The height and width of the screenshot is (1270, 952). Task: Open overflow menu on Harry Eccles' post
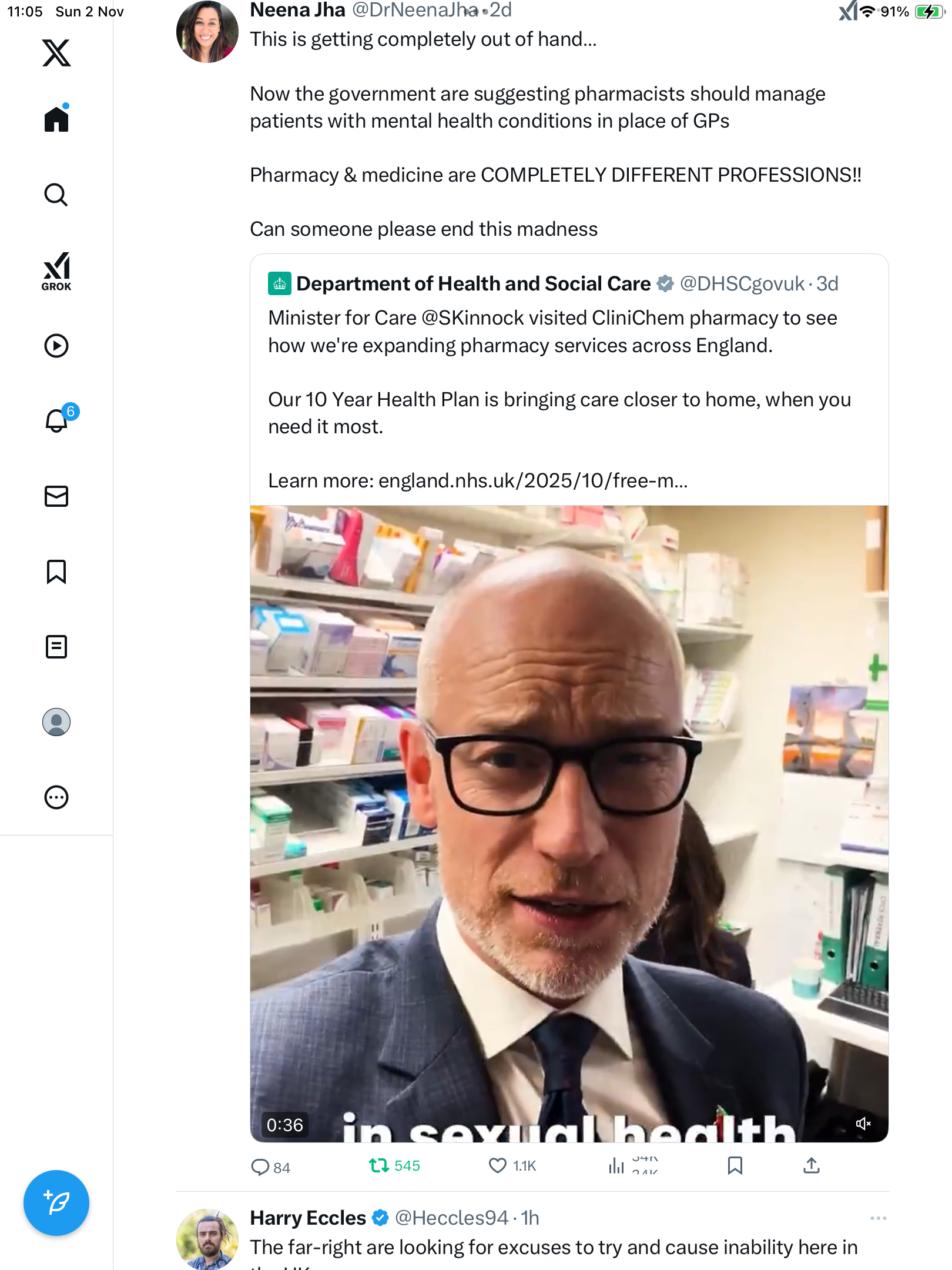coord(878,1218)
